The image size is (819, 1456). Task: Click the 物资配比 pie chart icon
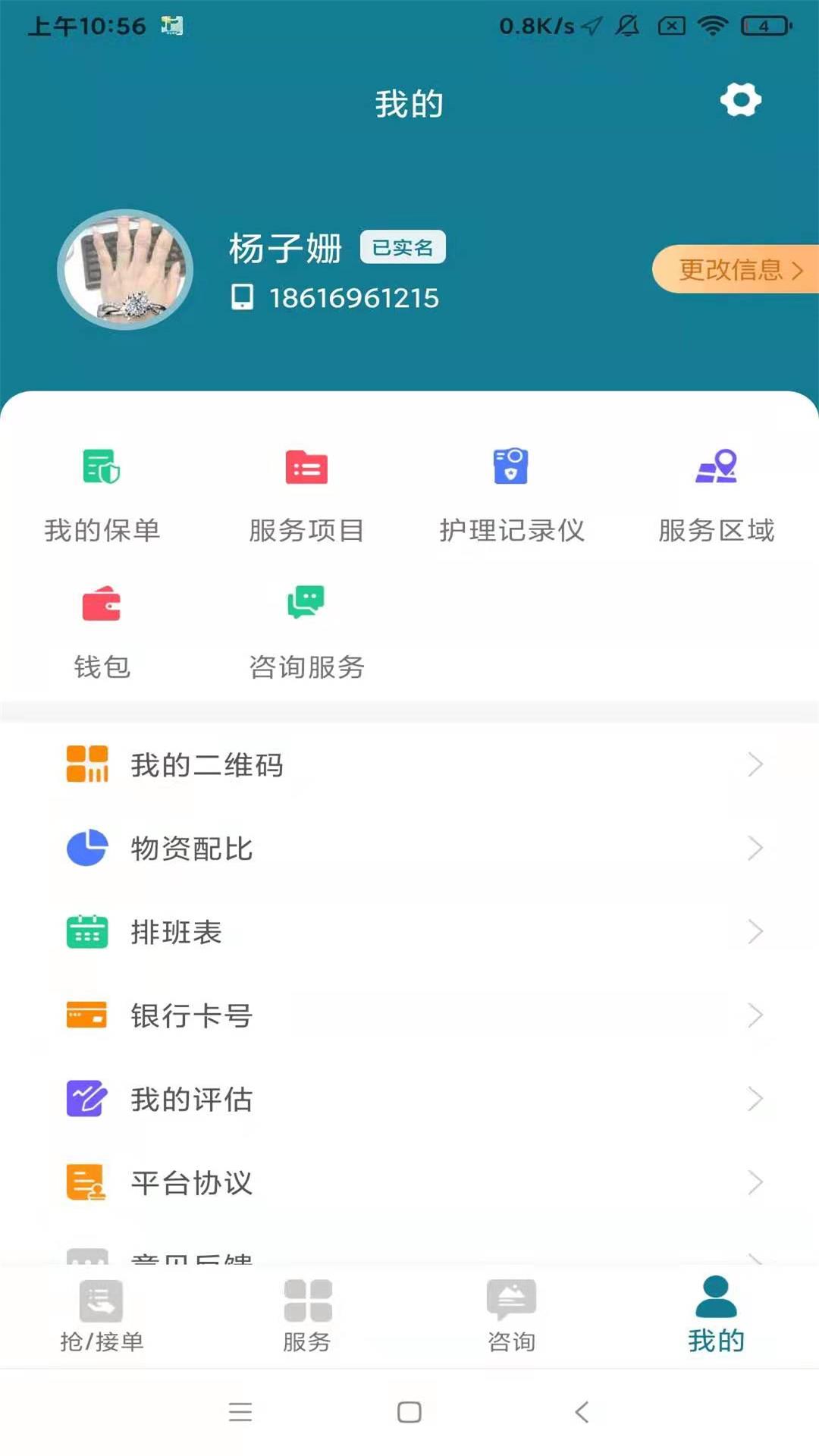pyautogui.click(x=87, y=849)
